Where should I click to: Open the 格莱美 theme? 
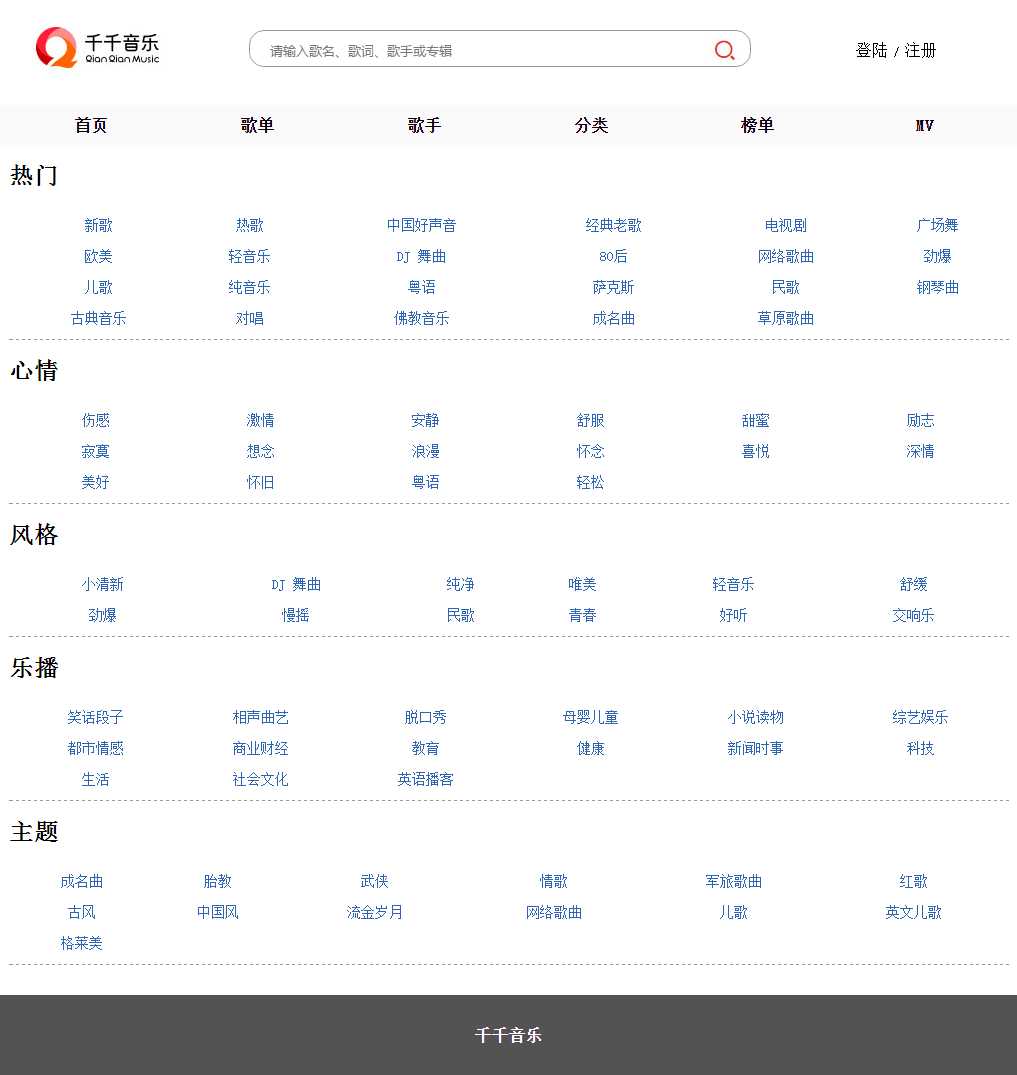tap(82, 943)
